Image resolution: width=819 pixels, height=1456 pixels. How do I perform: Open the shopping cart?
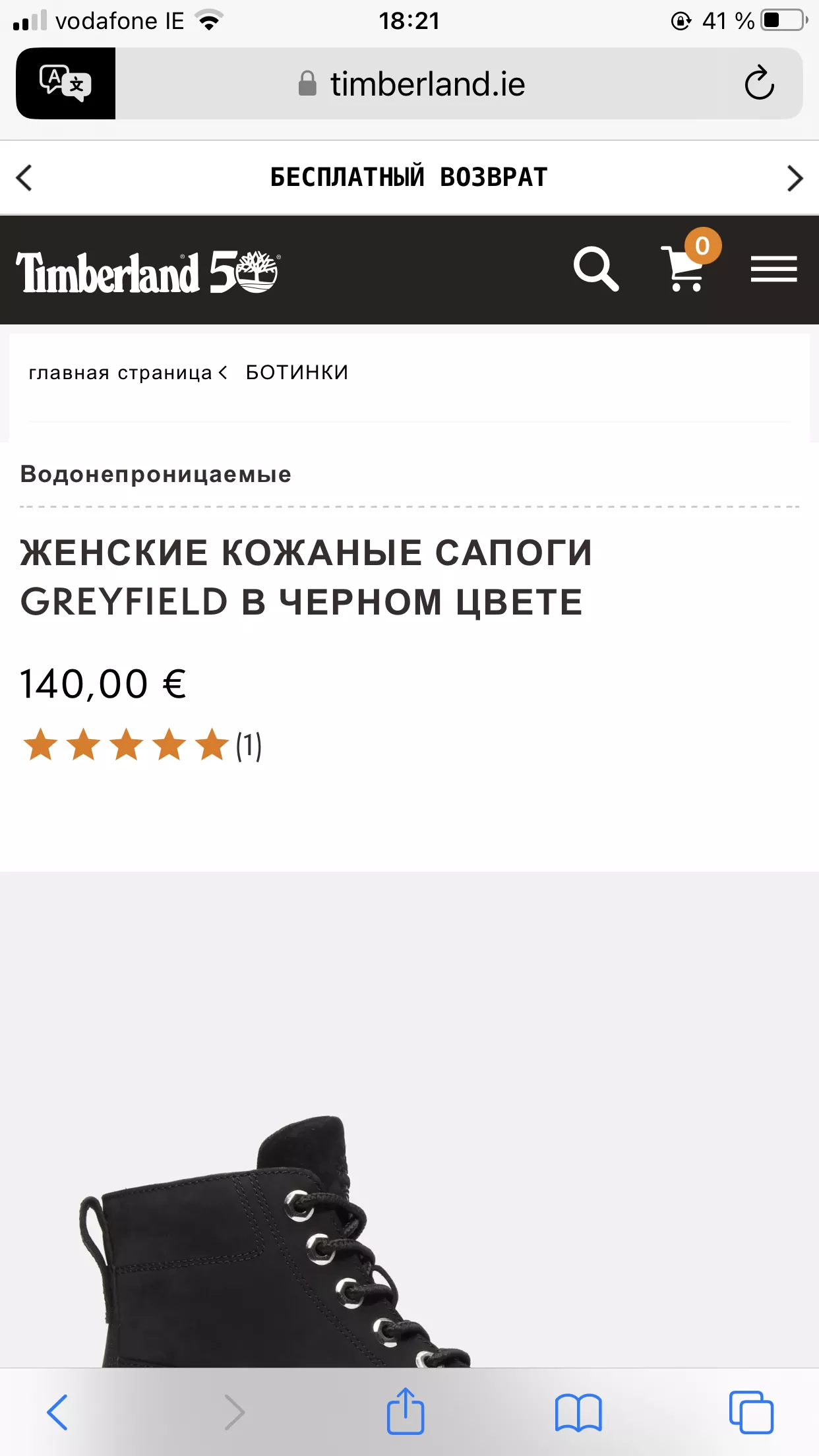[688, 261]
